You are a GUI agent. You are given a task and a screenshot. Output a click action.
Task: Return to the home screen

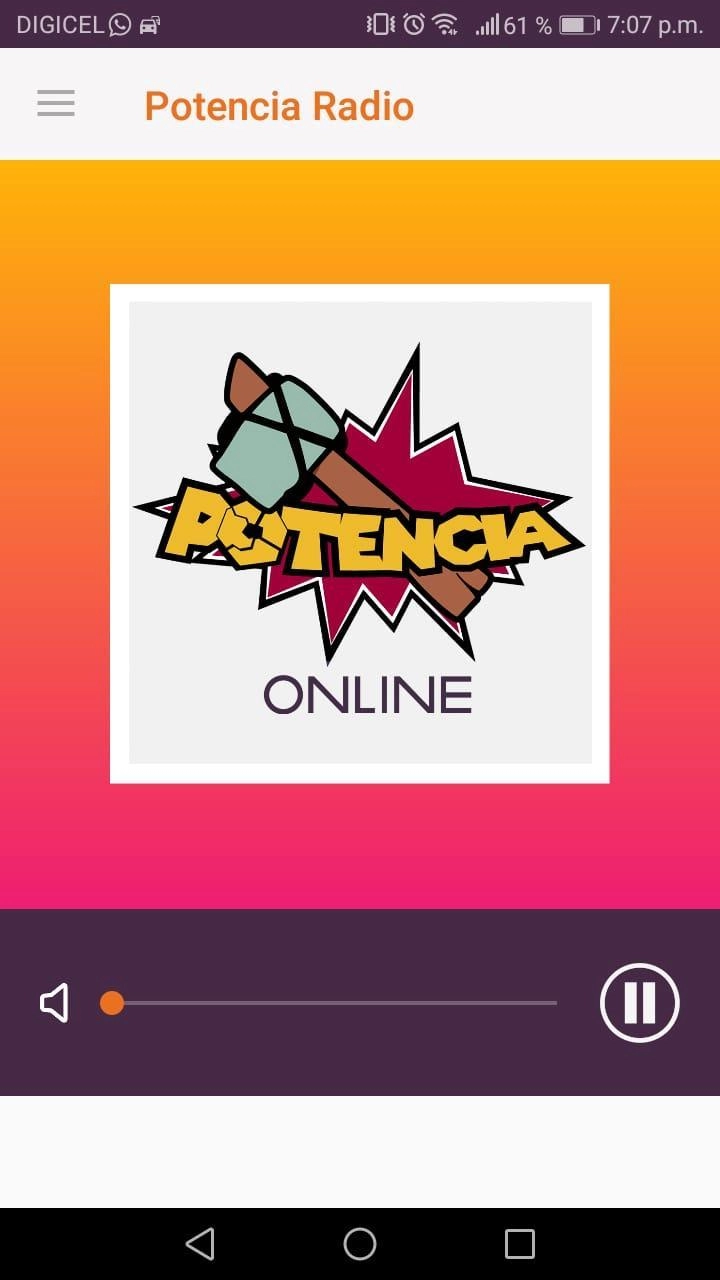click(360, 1243)
